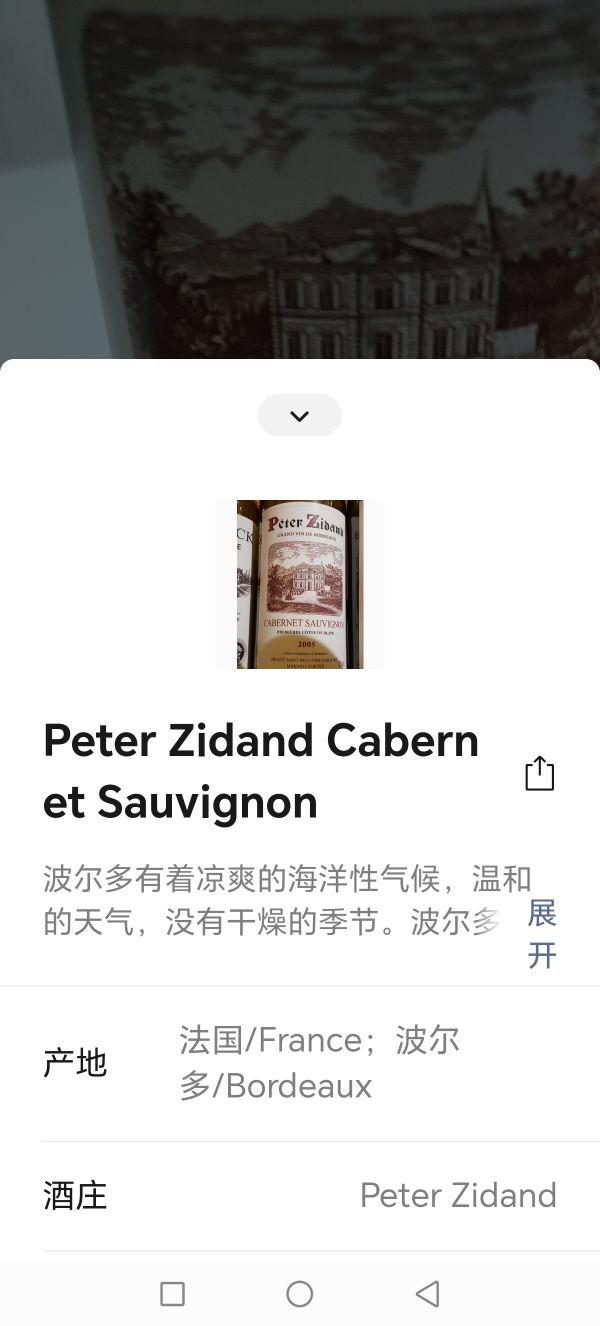Go back using system navigation
The image size is (600, 1326).
tap(427, 1293)
